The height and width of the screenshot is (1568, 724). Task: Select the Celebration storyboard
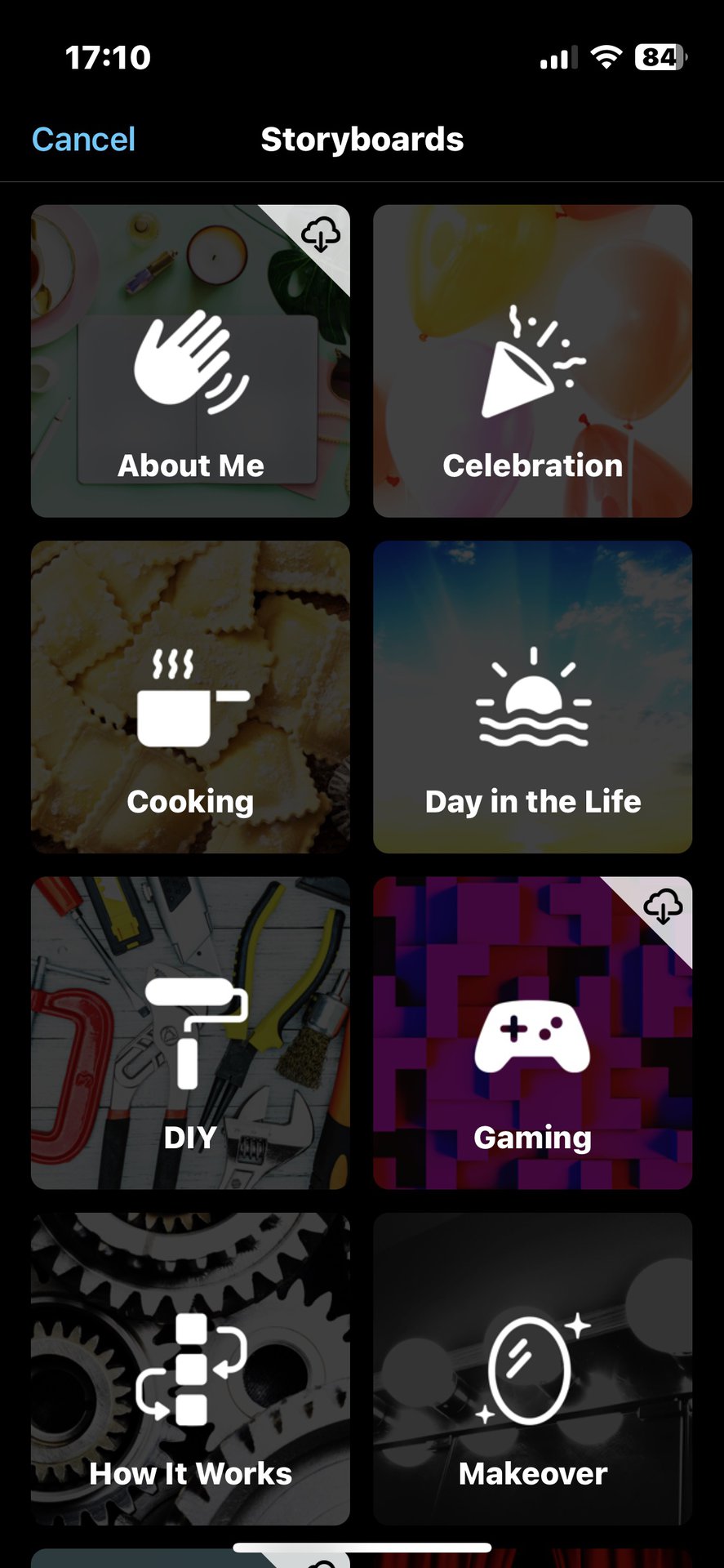[x=532, y=361]
